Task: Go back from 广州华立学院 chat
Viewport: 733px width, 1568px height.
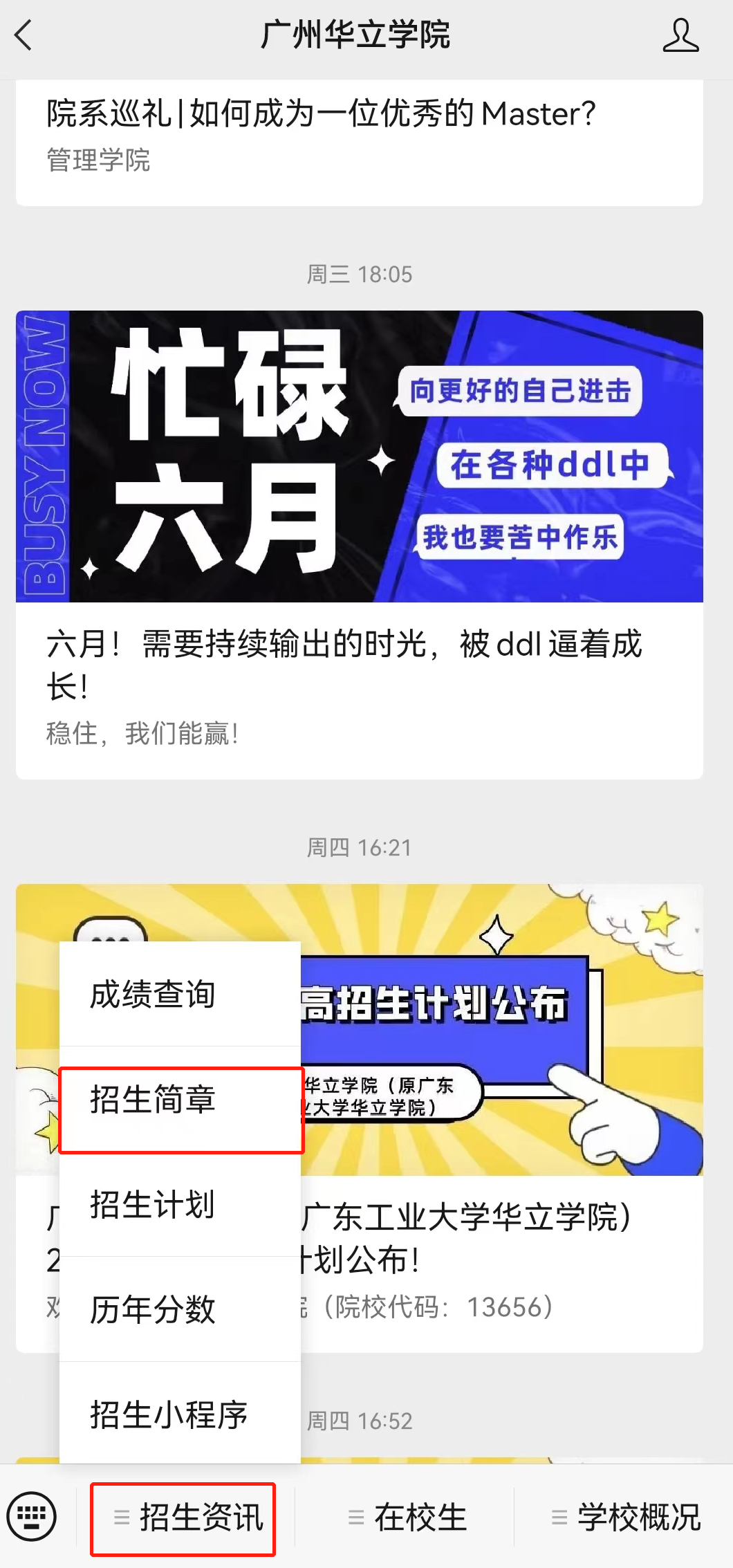Action: 24,35
